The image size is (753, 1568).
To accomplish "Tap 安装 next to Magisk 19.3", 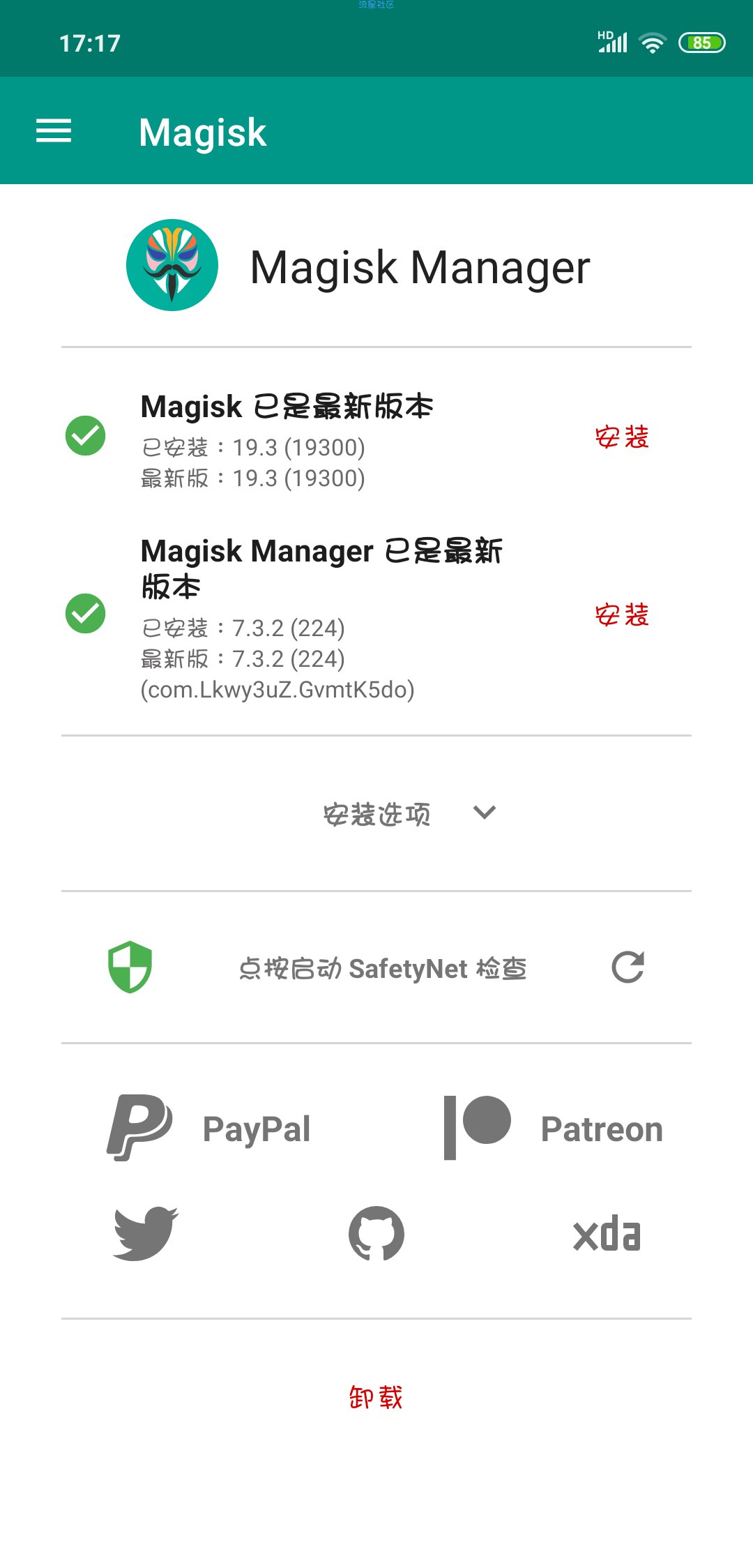I will coord(622,437).
